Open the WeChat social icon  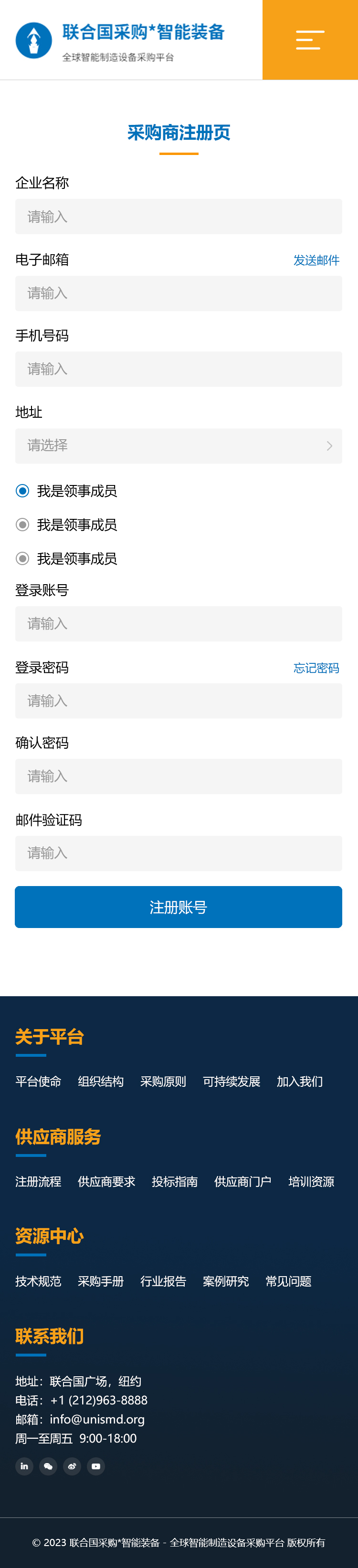[x=48, y=1466]
